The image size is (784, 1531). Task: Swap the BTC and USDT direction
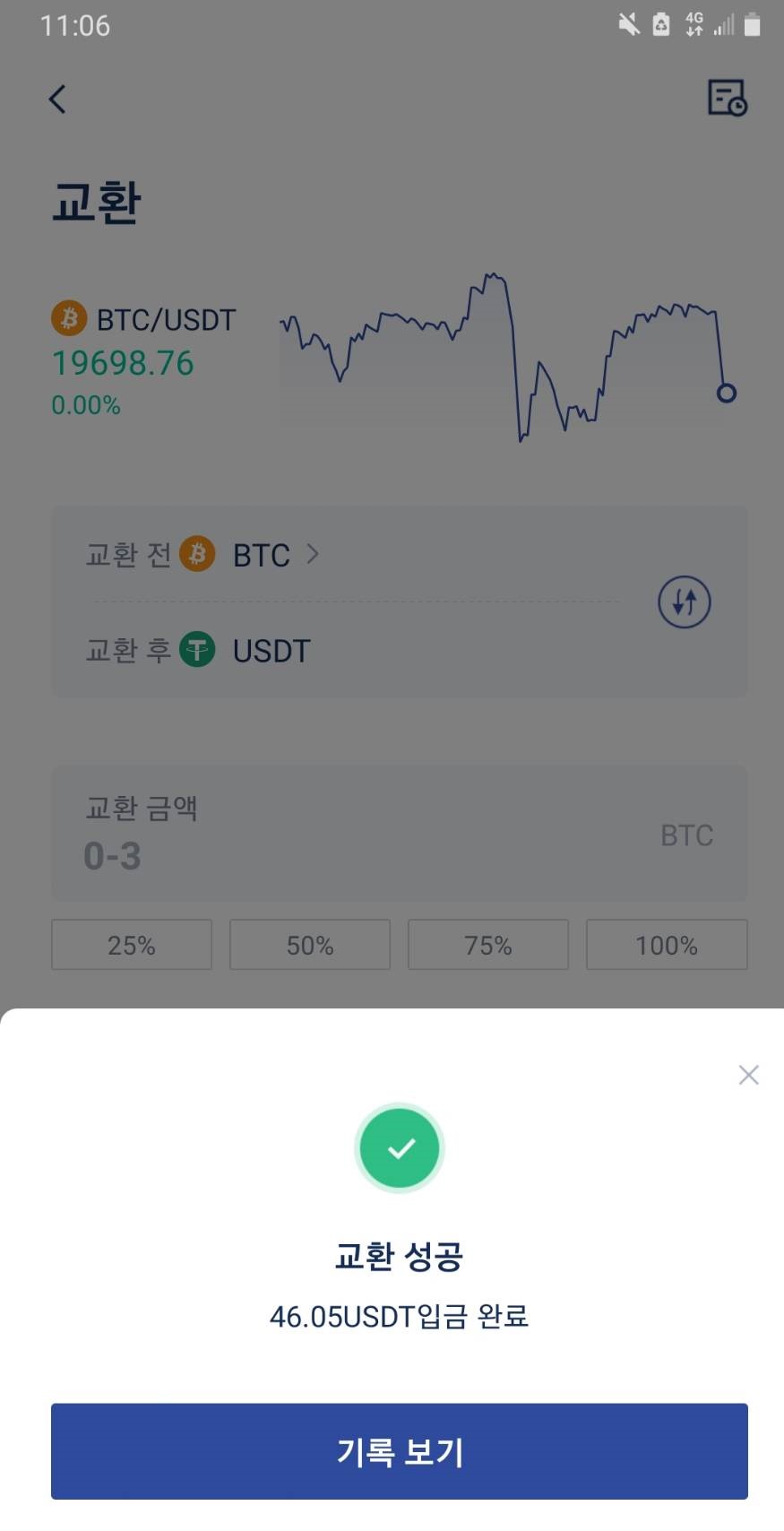[684, 601]
